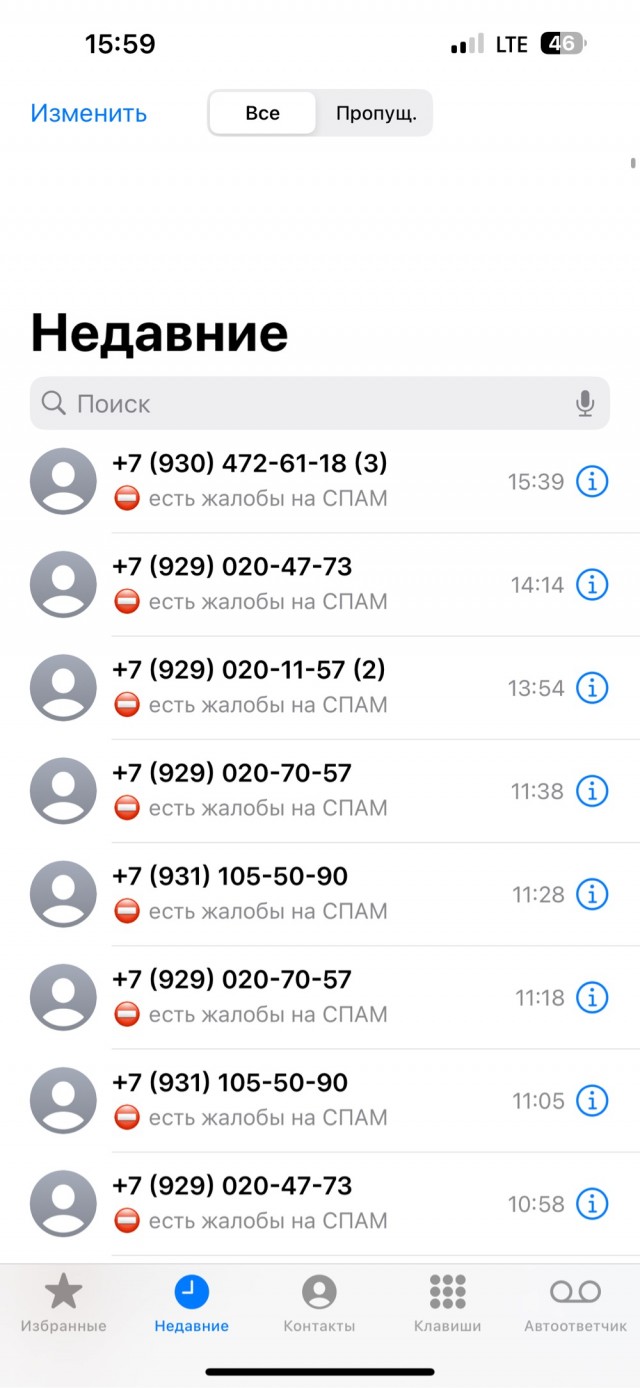Select the Все calls segment
This screenshot has height=1388, width=640.
263,113
